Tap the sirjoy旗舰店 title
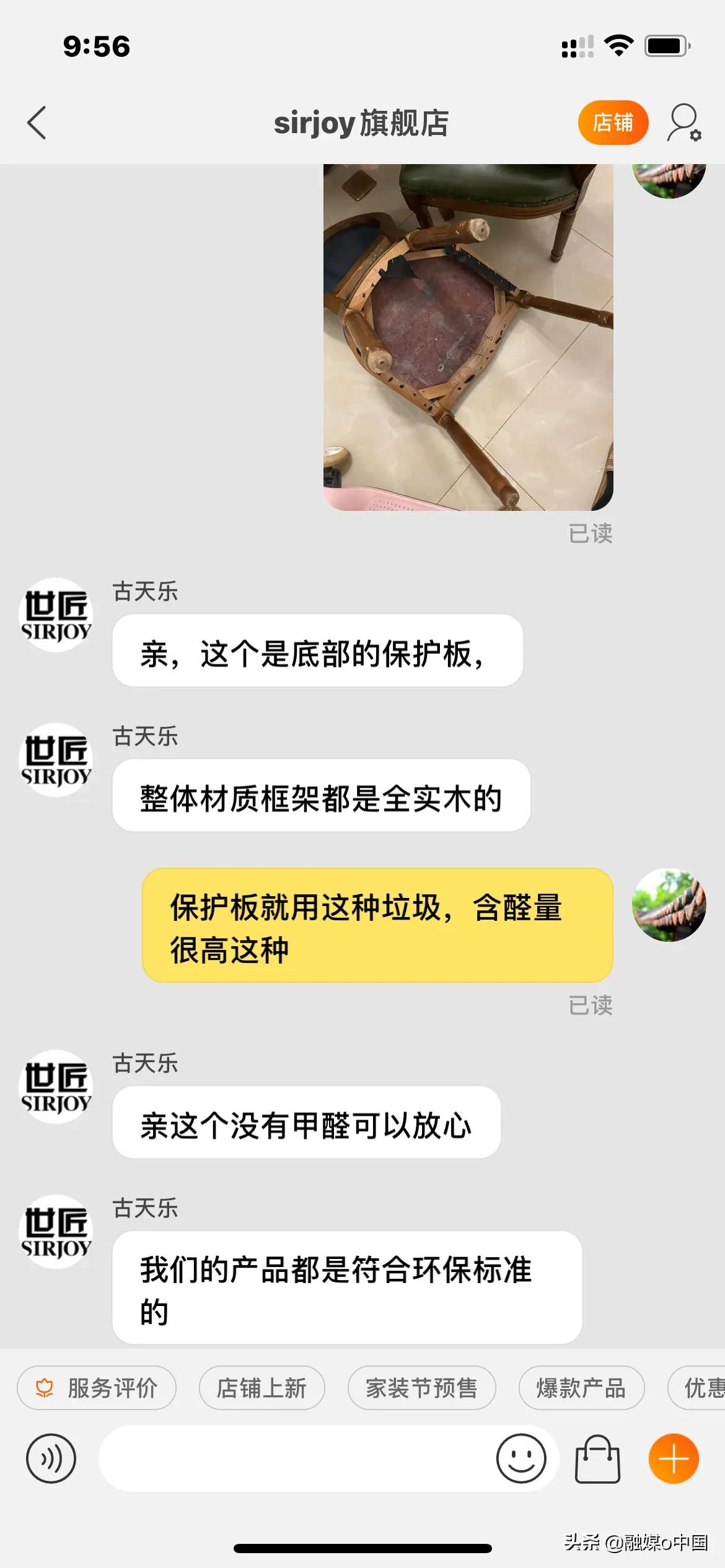The width and height of the screenshot is (725, 1568). (362, 123)
